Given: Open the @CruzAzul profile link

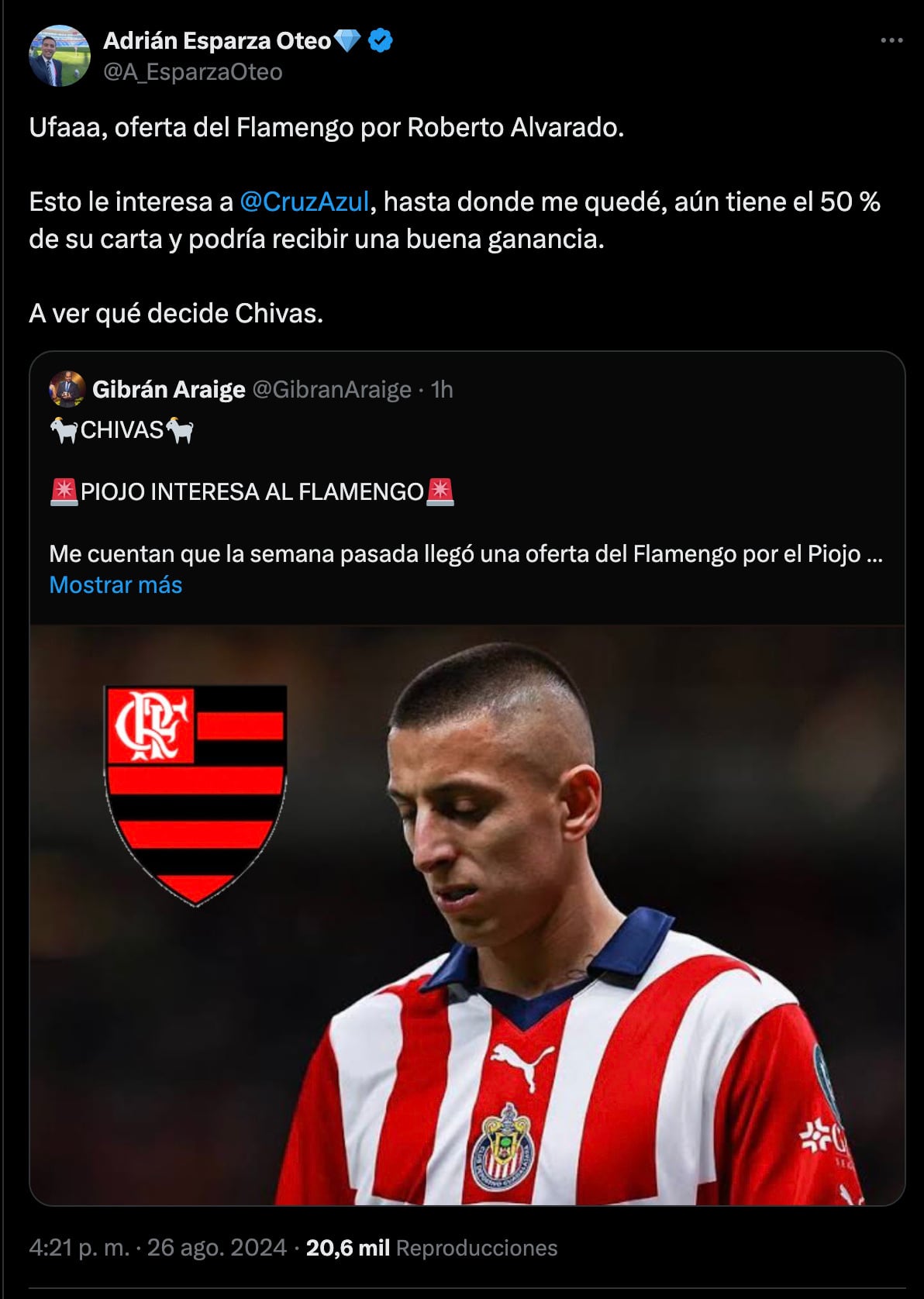Looking at the screenshot, I should 307,203.
